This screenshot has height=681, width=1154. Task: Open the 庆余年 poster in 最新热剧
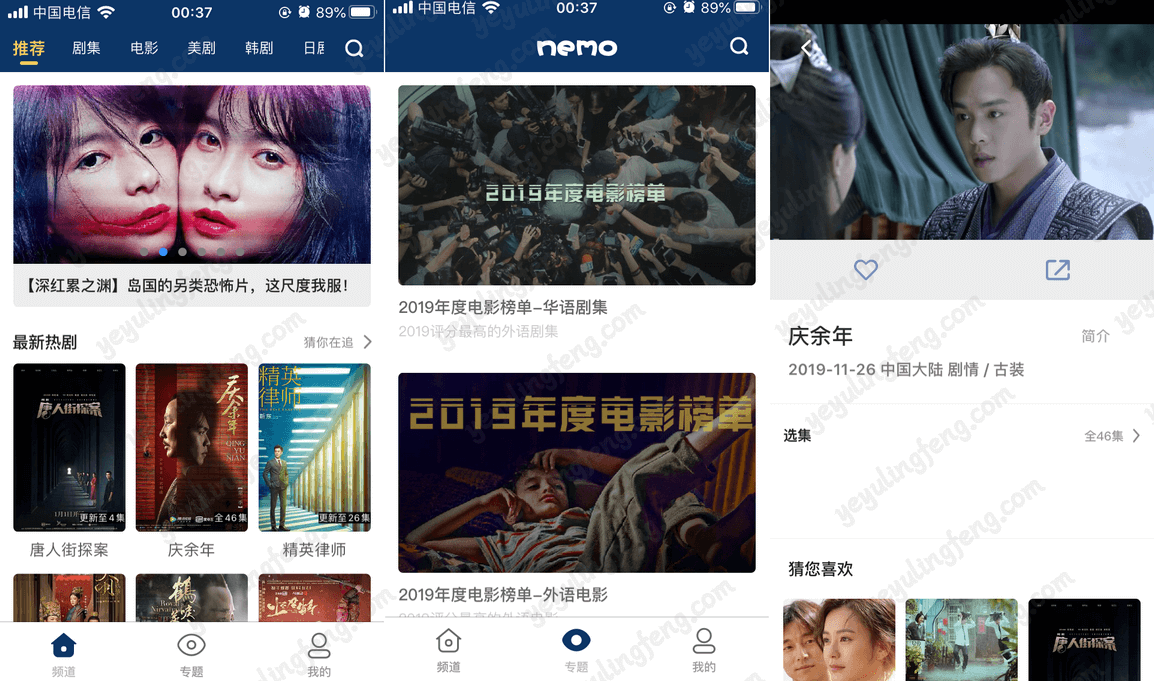click(191, 447)
